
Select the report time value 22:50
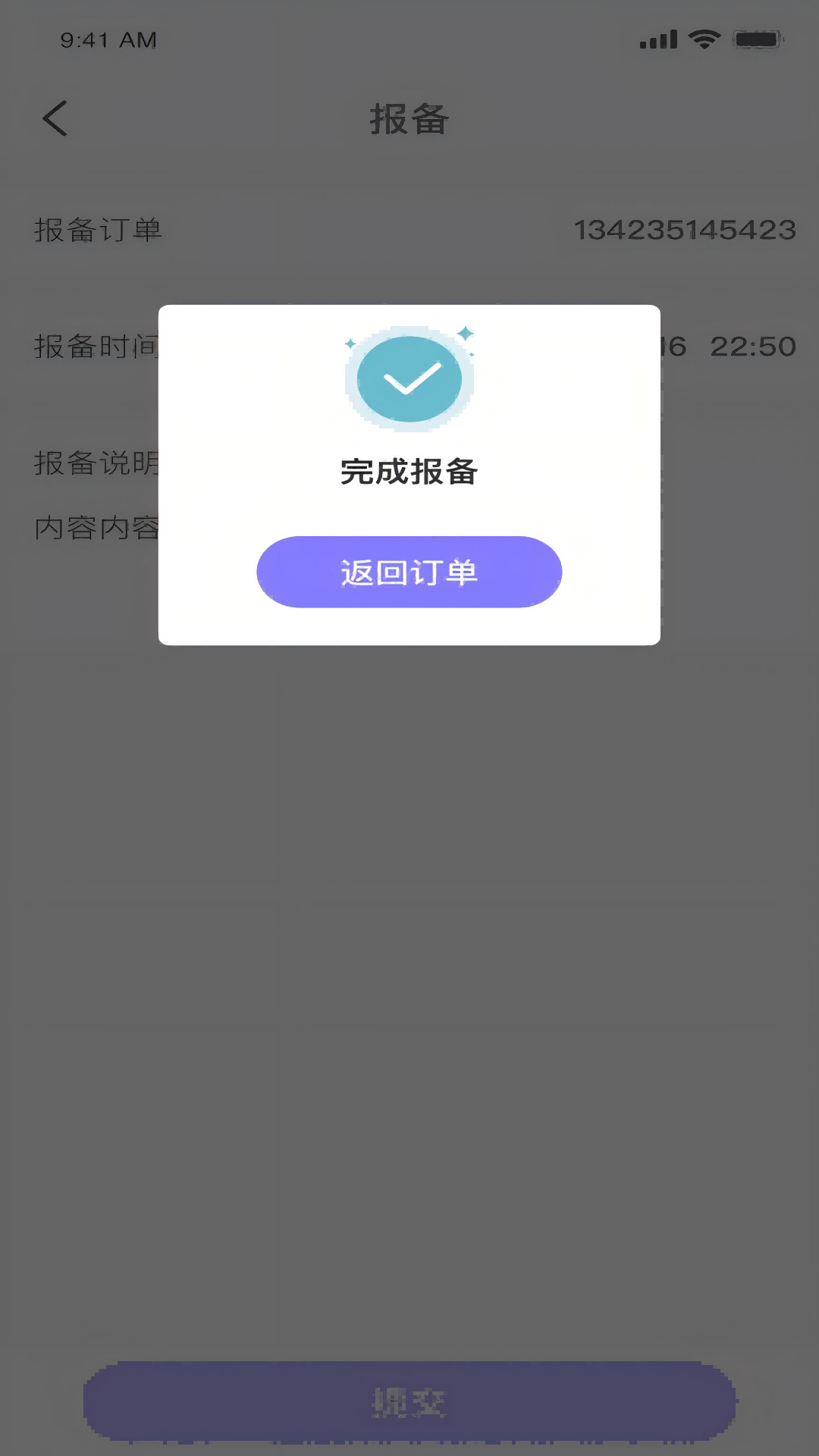click(753, 347)
